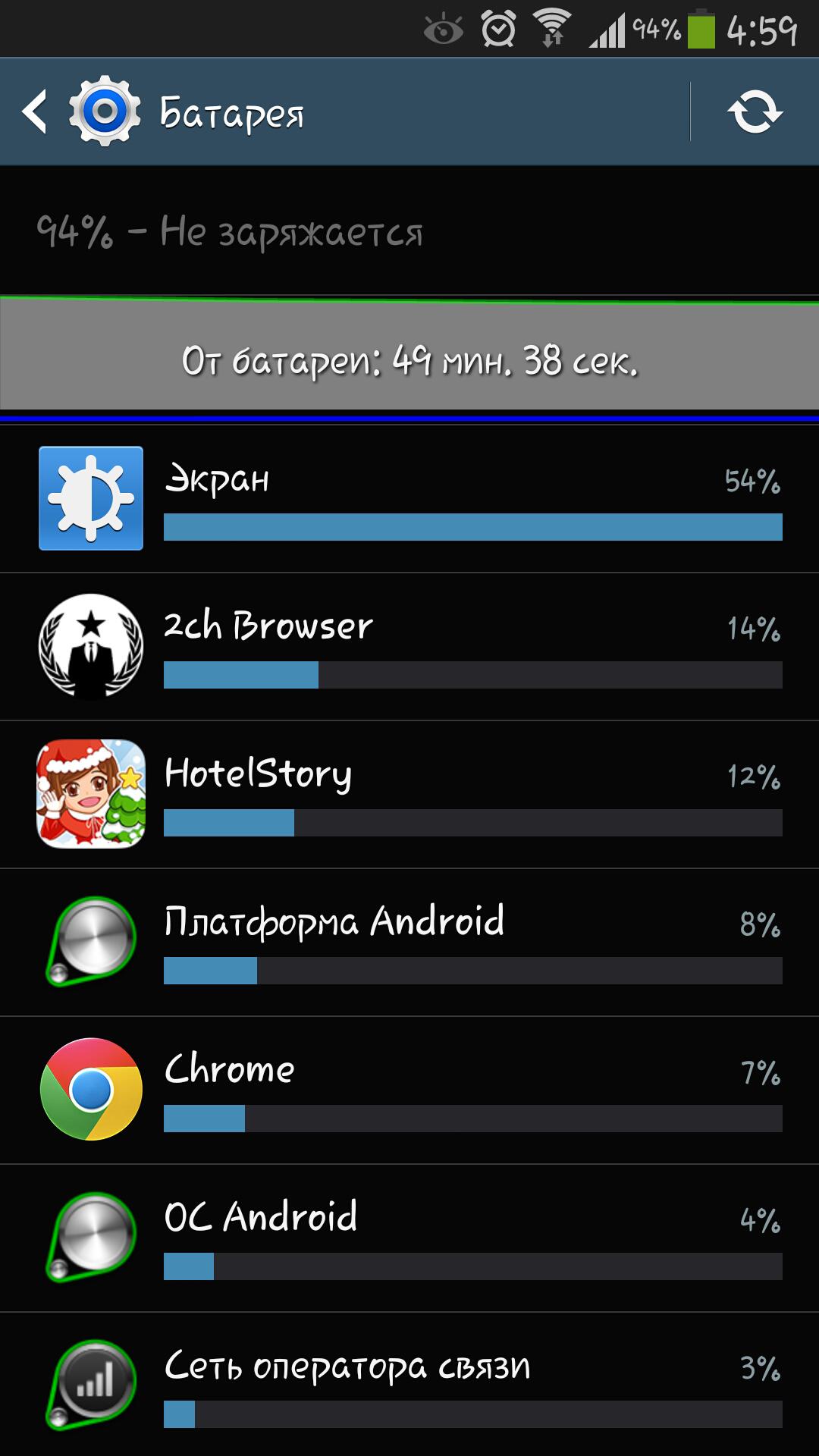Open Экран battery usage details
This screenshot has width=819, height=1456.
tap(409, 498)
